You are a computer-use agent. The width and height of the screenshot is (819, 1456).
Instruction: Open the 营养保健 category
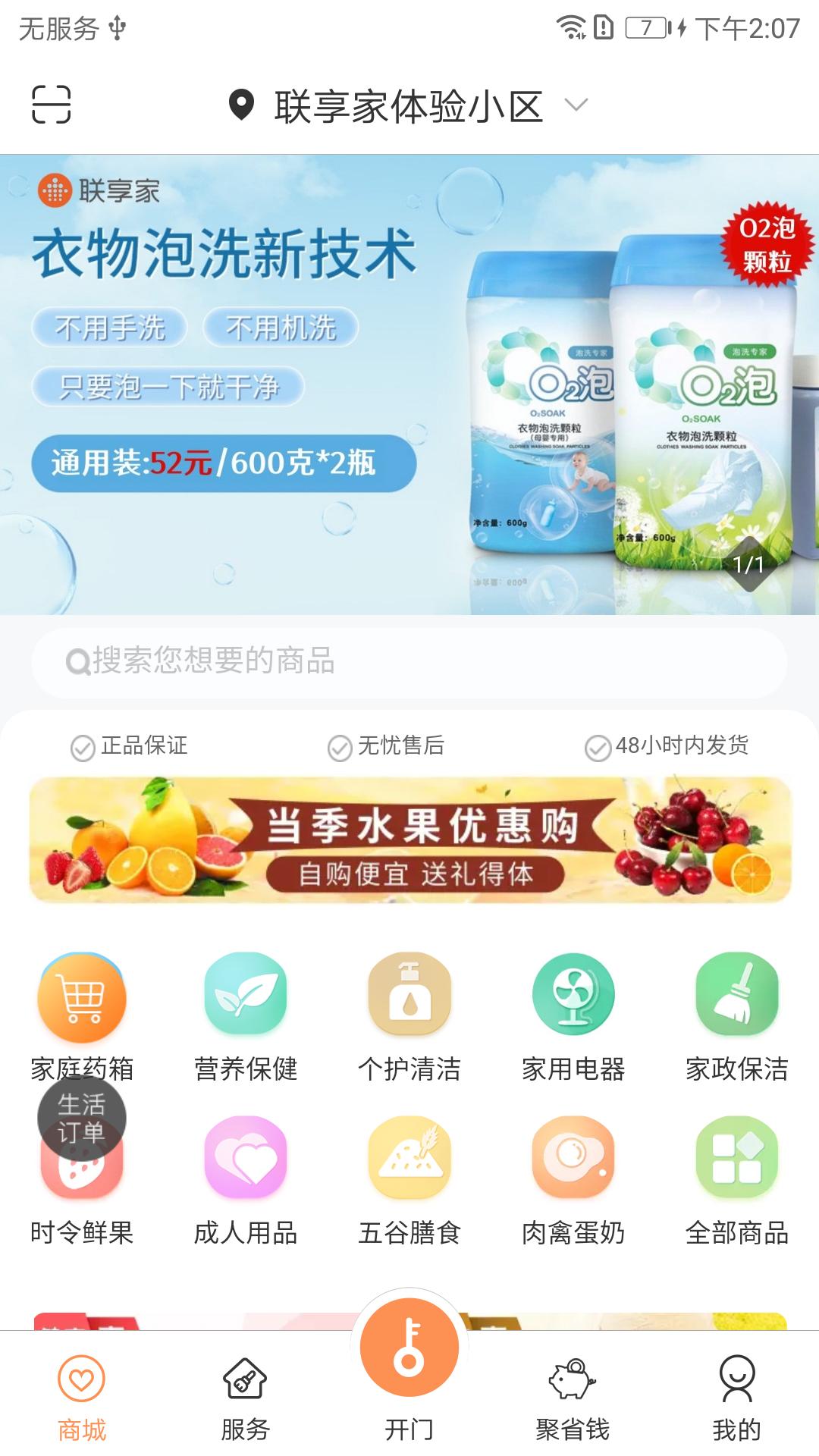coord(246,1016)
